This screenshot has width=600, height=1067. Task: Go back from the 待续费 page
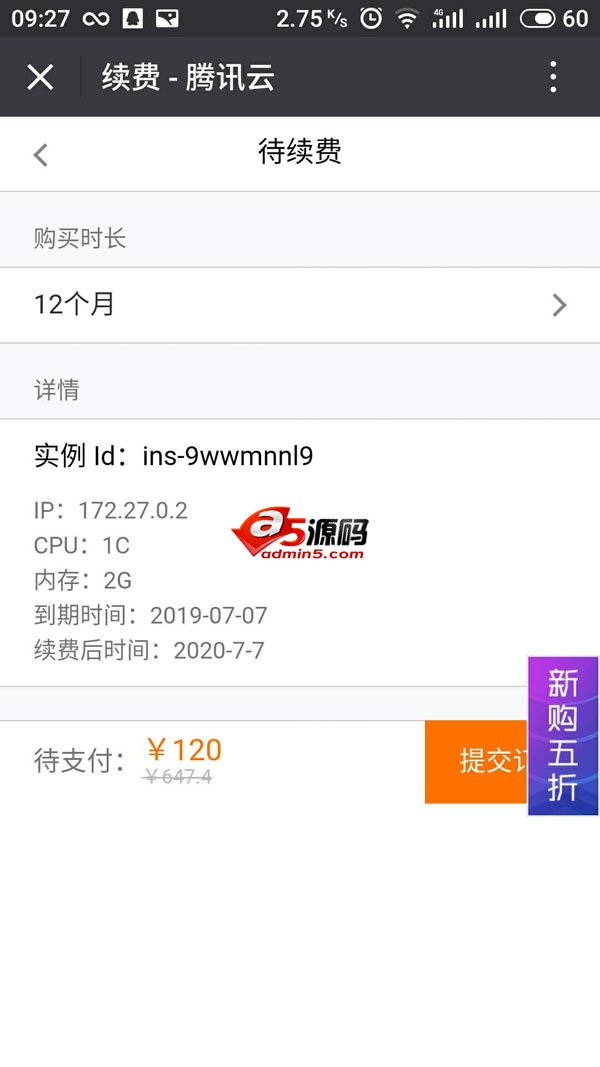tap(41, 154)
